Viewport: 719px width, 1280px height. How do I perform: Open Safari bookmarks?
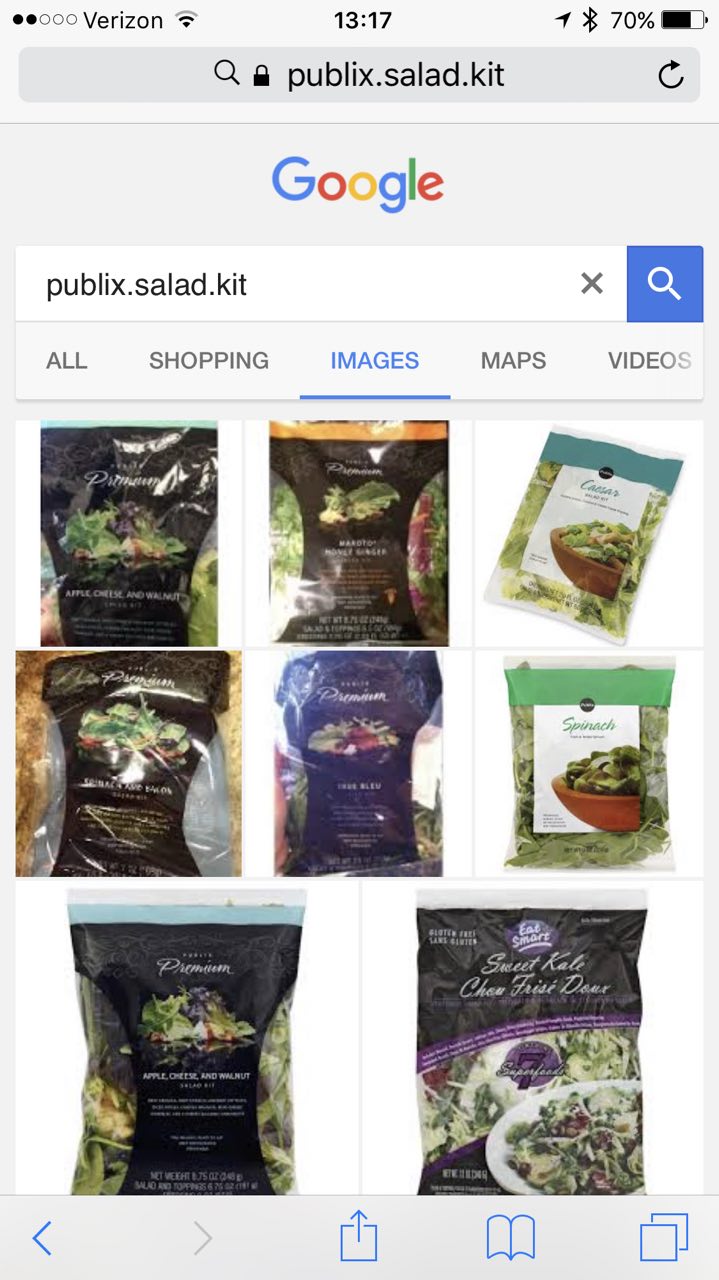click(x=511, y=1239)
